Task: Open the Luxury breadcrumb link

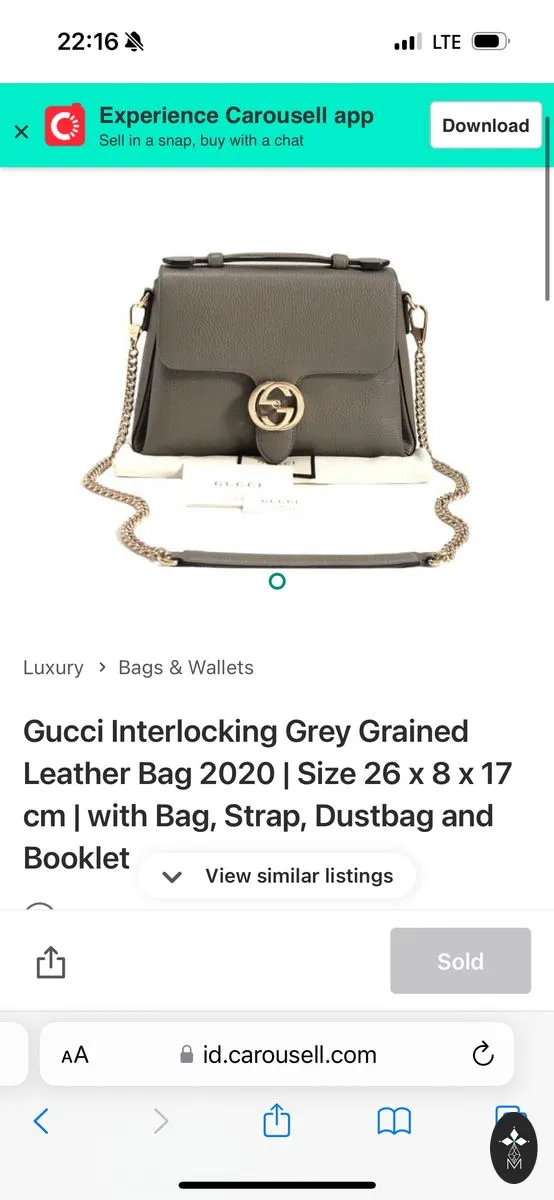Action: coord(53,668)
